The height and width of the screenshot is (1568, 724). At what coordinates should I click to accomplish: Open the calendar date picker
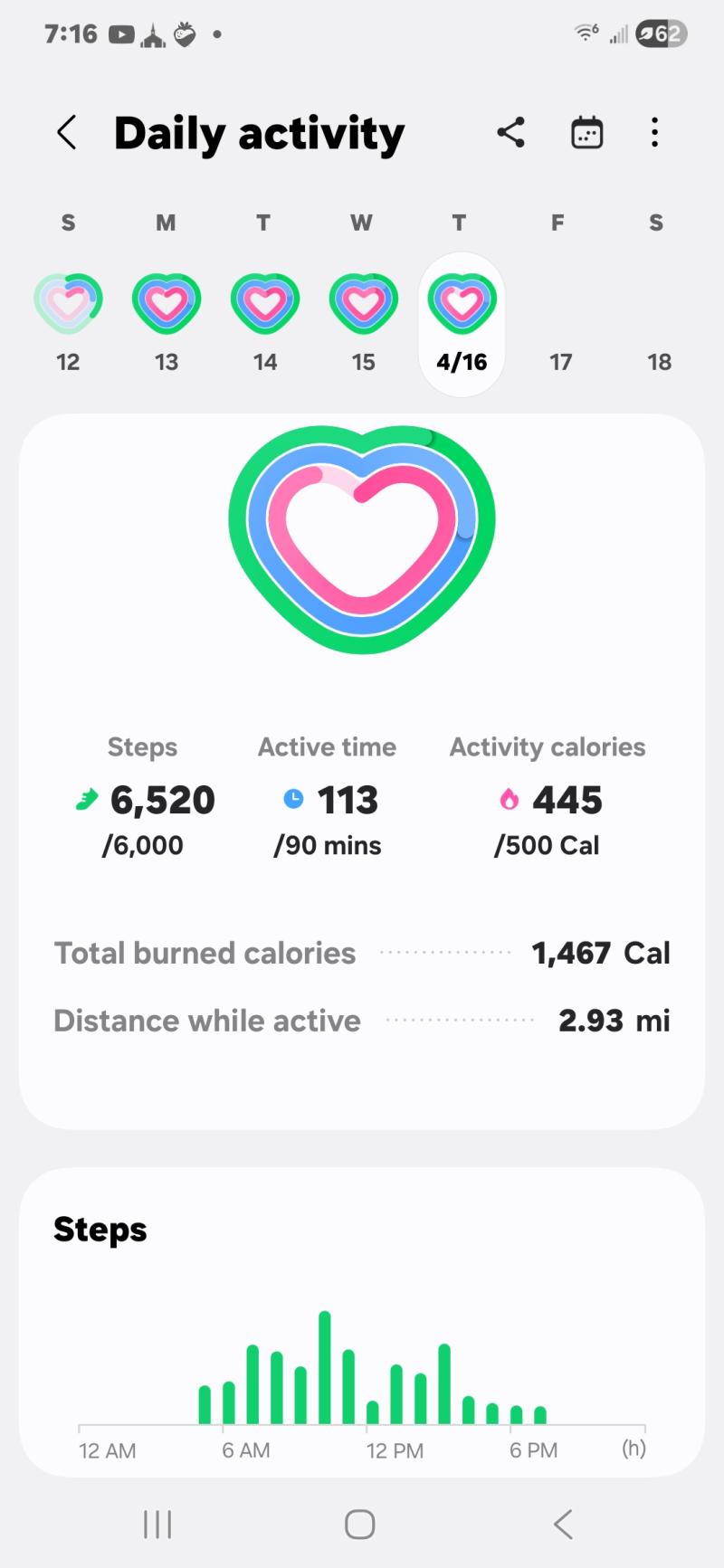tap(586, 133)
